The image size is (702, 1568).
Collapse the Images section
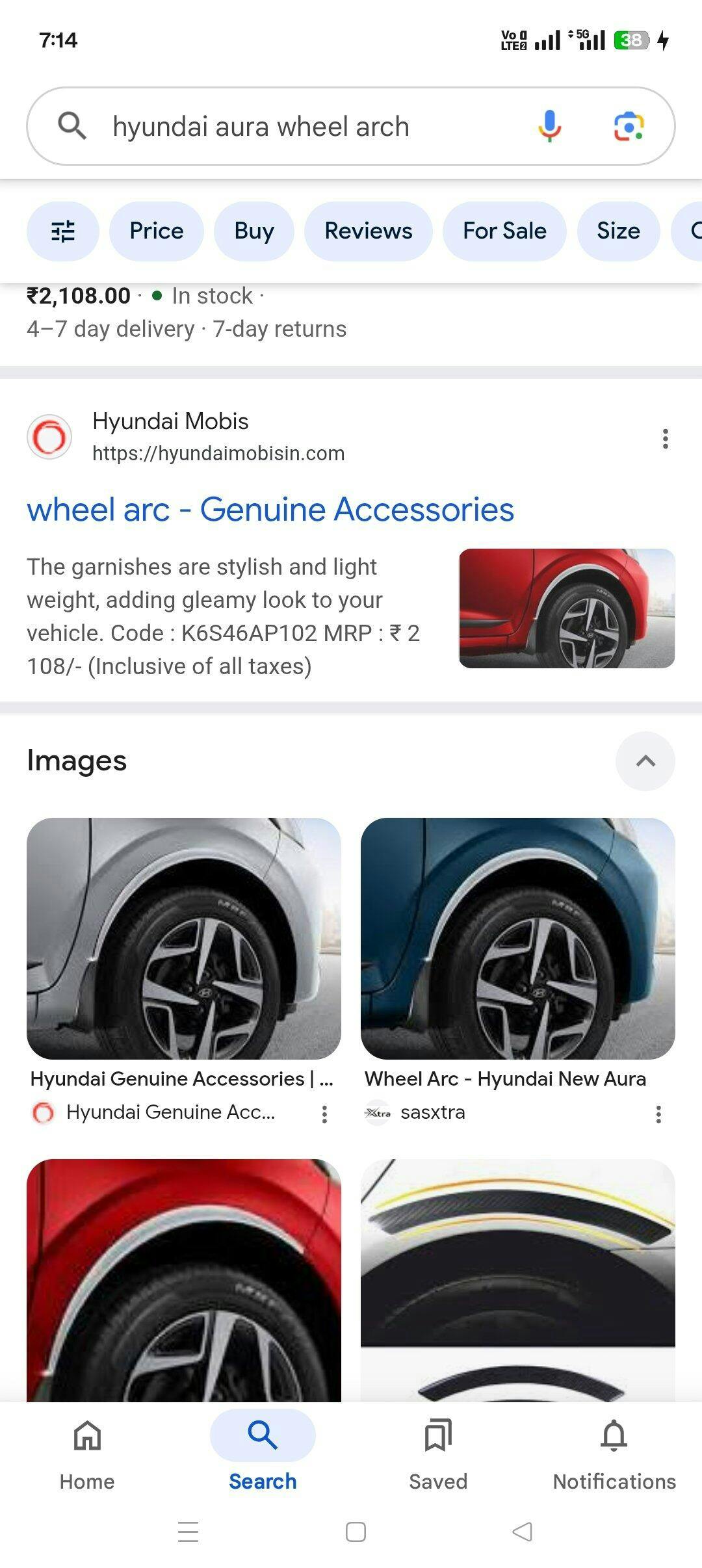coord(645,761)
